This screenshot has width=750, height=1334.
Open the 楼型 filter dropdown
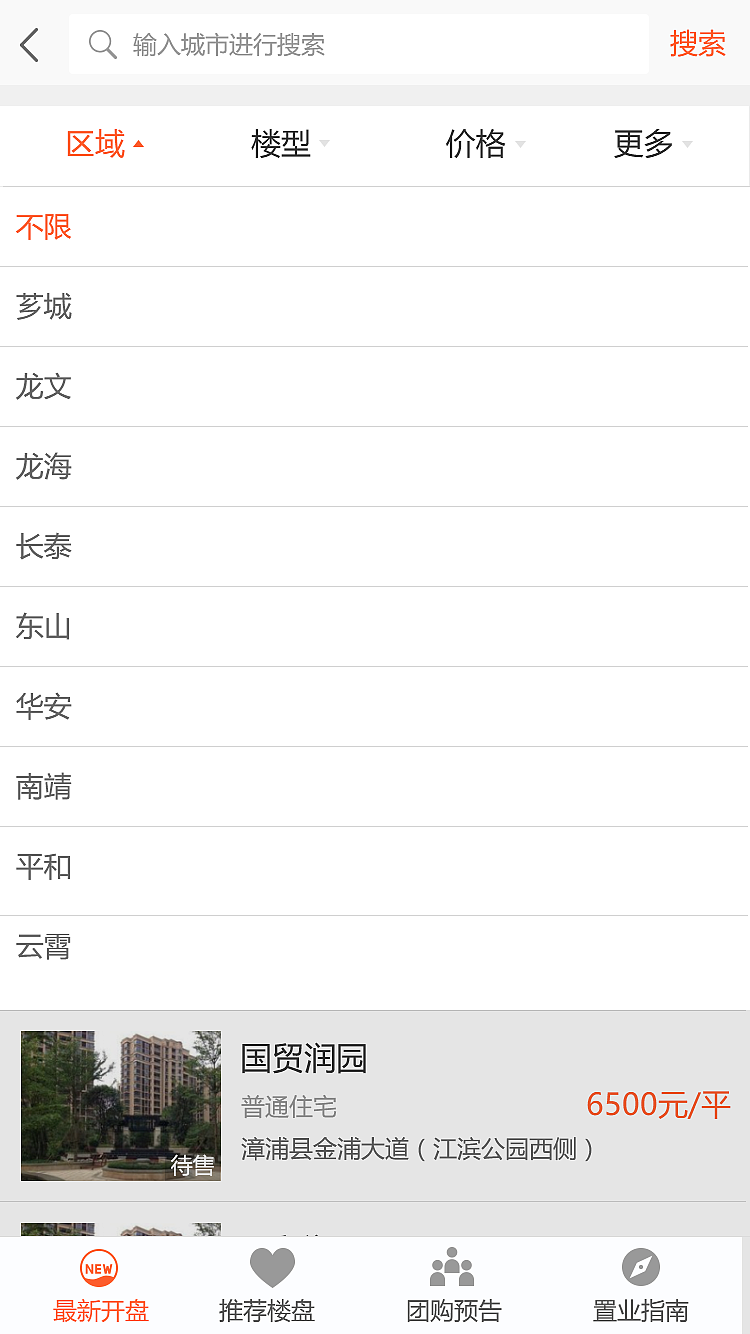[289, 145]
